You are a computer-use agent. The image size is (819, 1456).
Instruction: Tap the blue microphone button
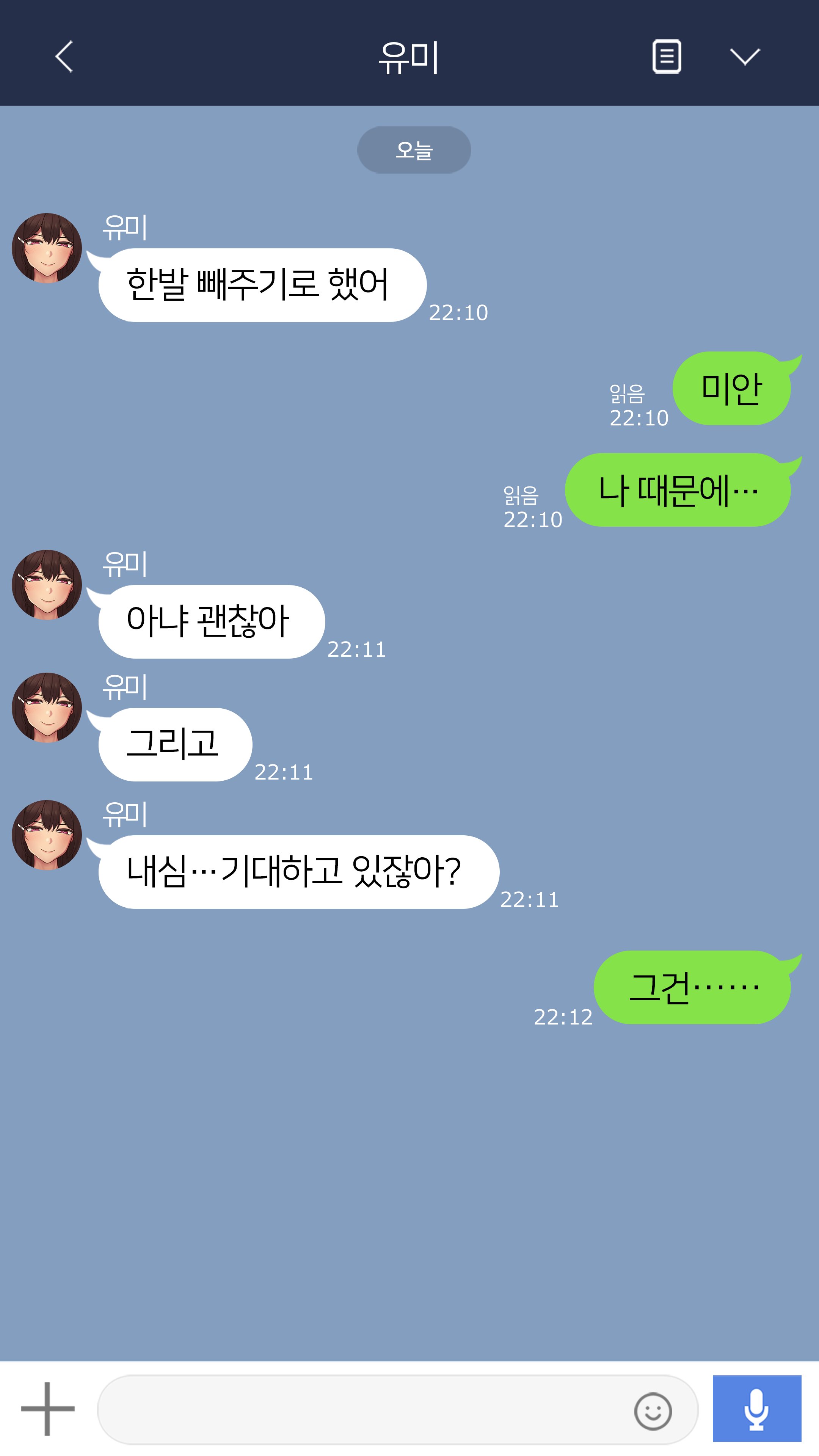coord(756,1409)
